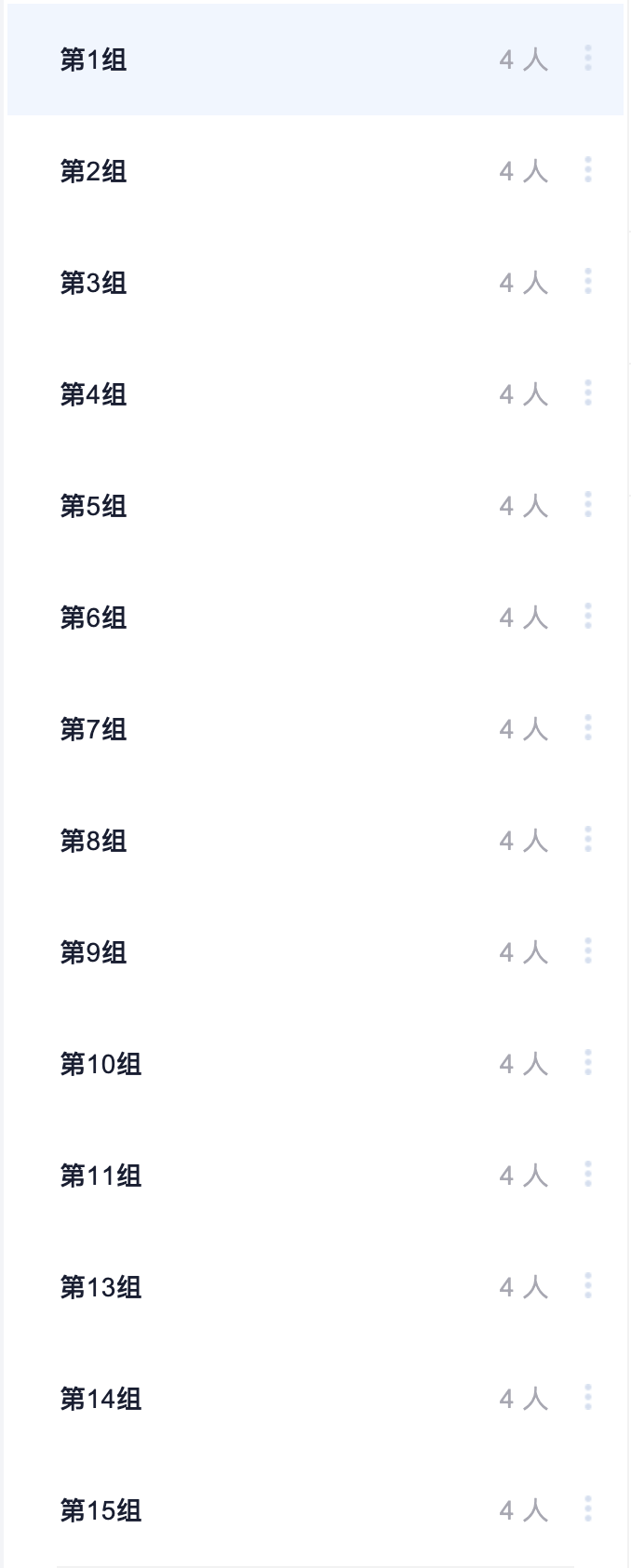View the 第11组 group row
Viewport: 631px width, 1568px height.
click(101, 1176)
